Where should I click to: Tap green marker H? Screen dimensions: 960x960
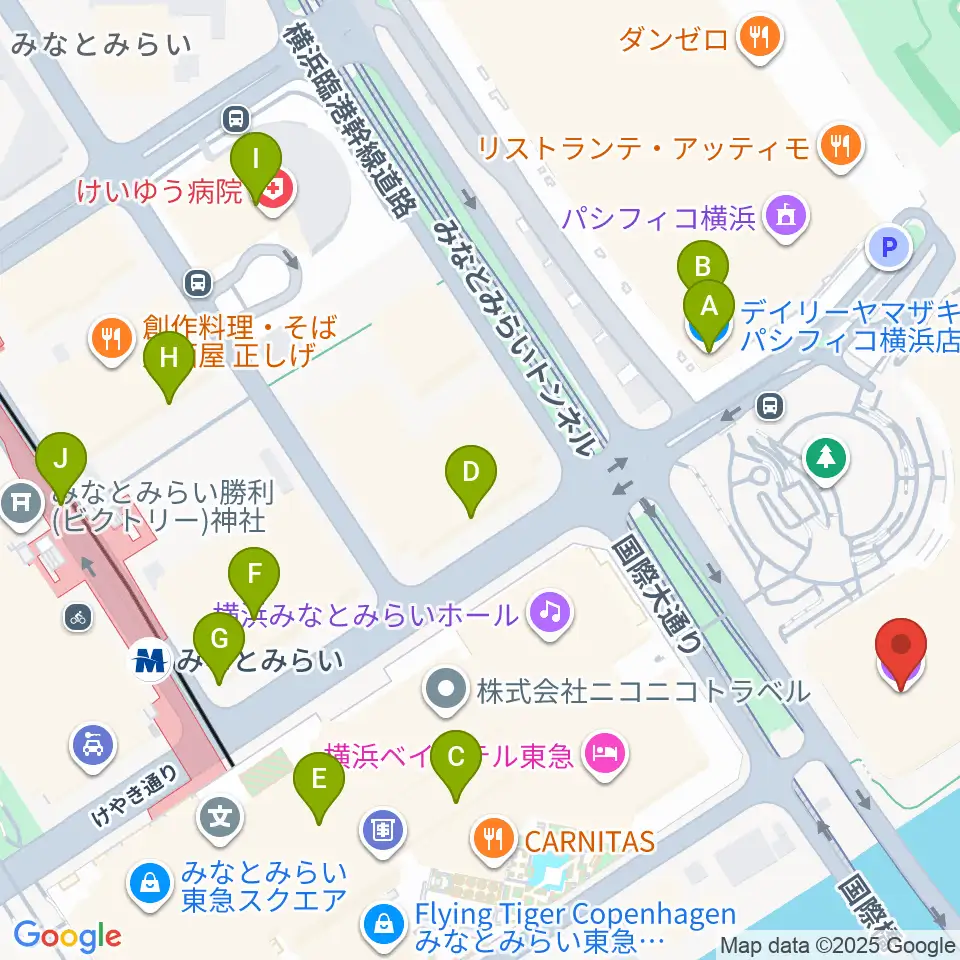pos(169,366)
